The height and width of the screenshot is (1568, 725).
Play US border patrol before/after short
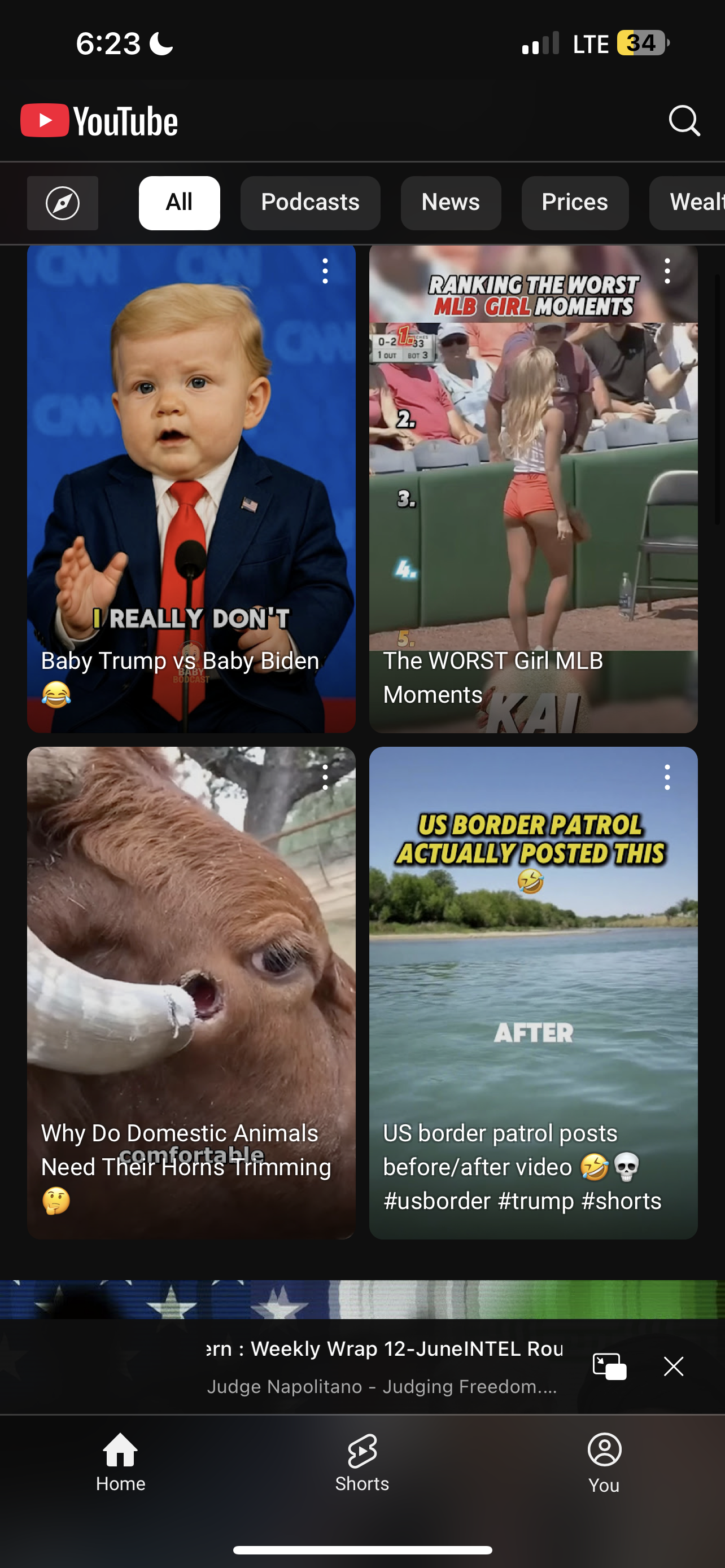(x=533, y=993)
